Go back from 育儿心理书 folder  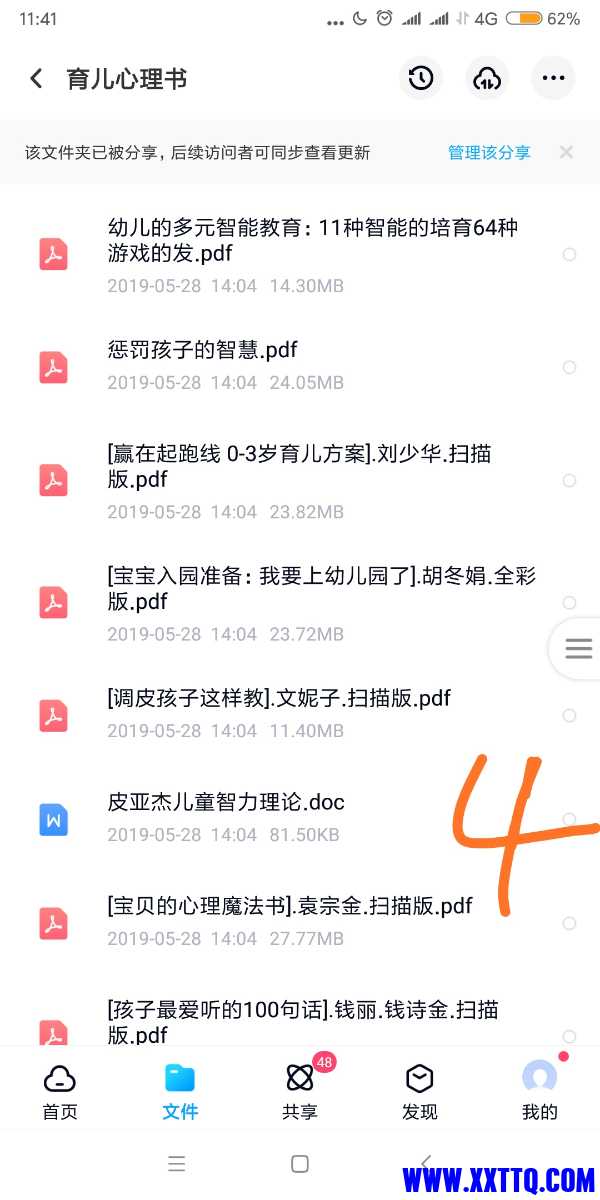click(36, 79)
